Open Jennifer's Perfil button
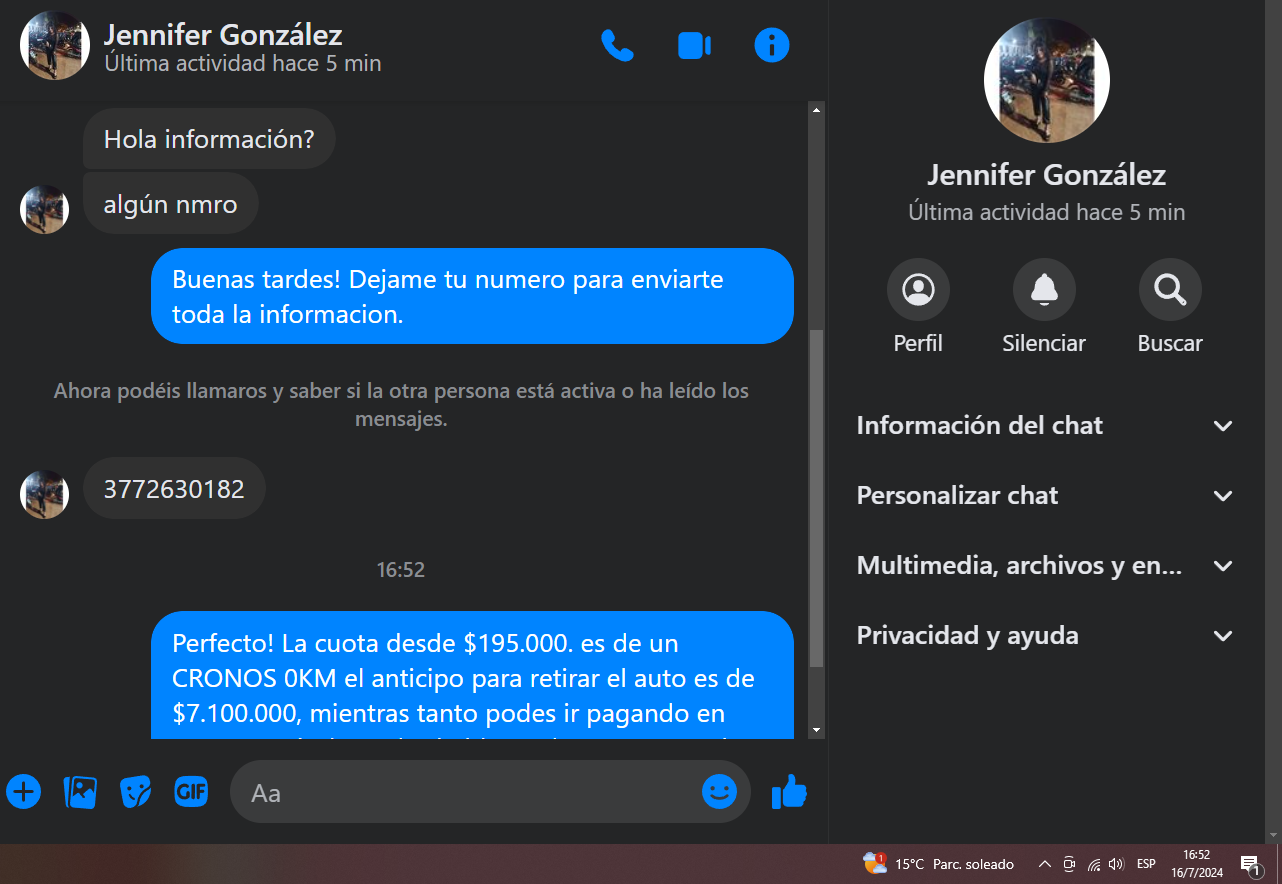1282x884 pixels. coord(918,290)
